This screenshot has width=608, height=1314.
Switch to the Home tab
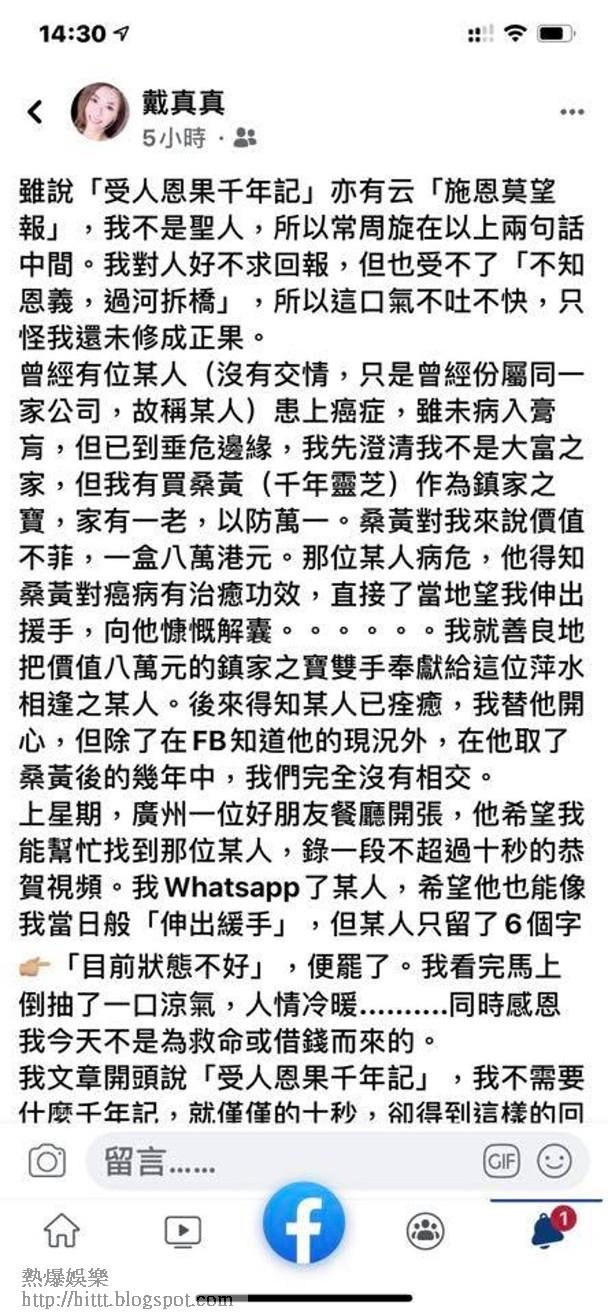(61, 1230)
